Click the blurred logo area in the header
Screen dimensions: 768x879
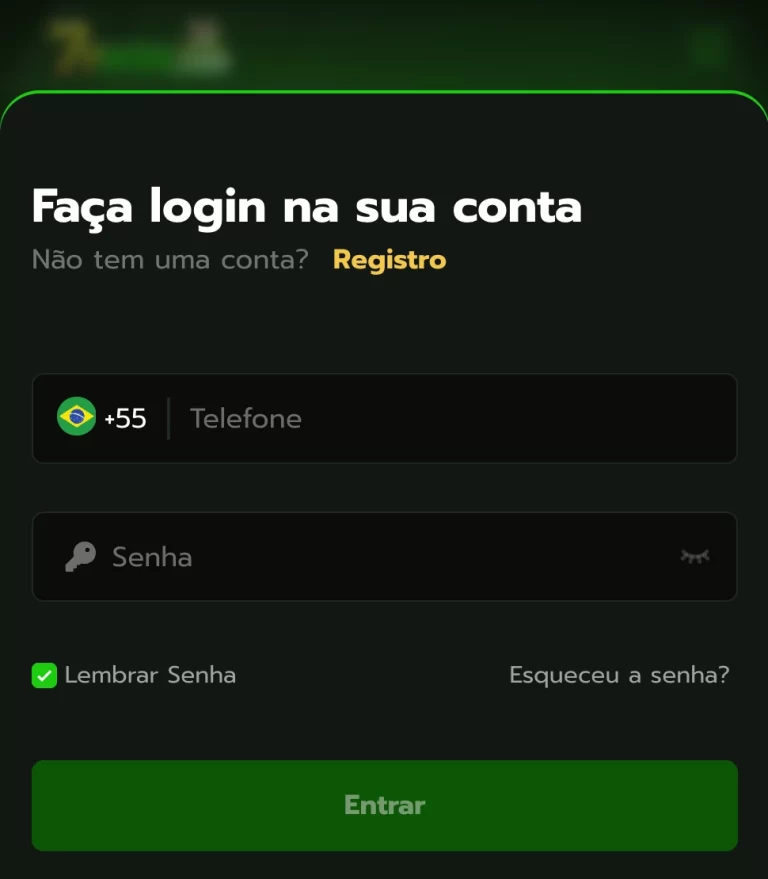point(140,44)
